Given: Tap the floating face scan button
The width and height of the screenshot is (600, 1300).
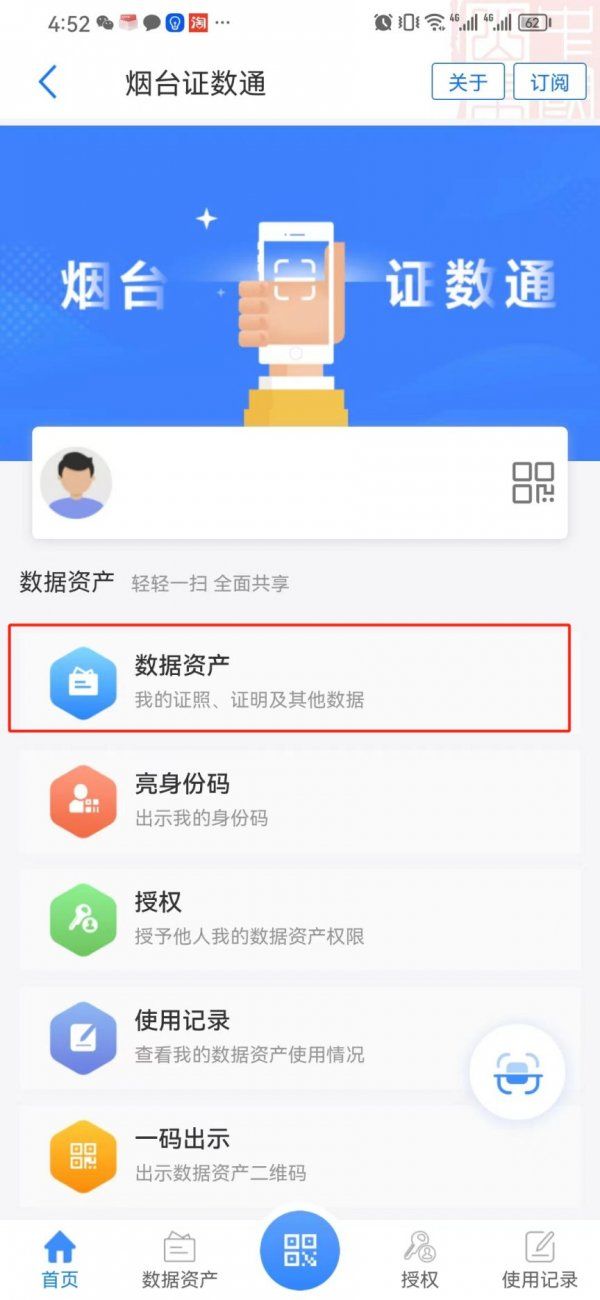Looking at the screenshot, I should [x=517, y=1073].
